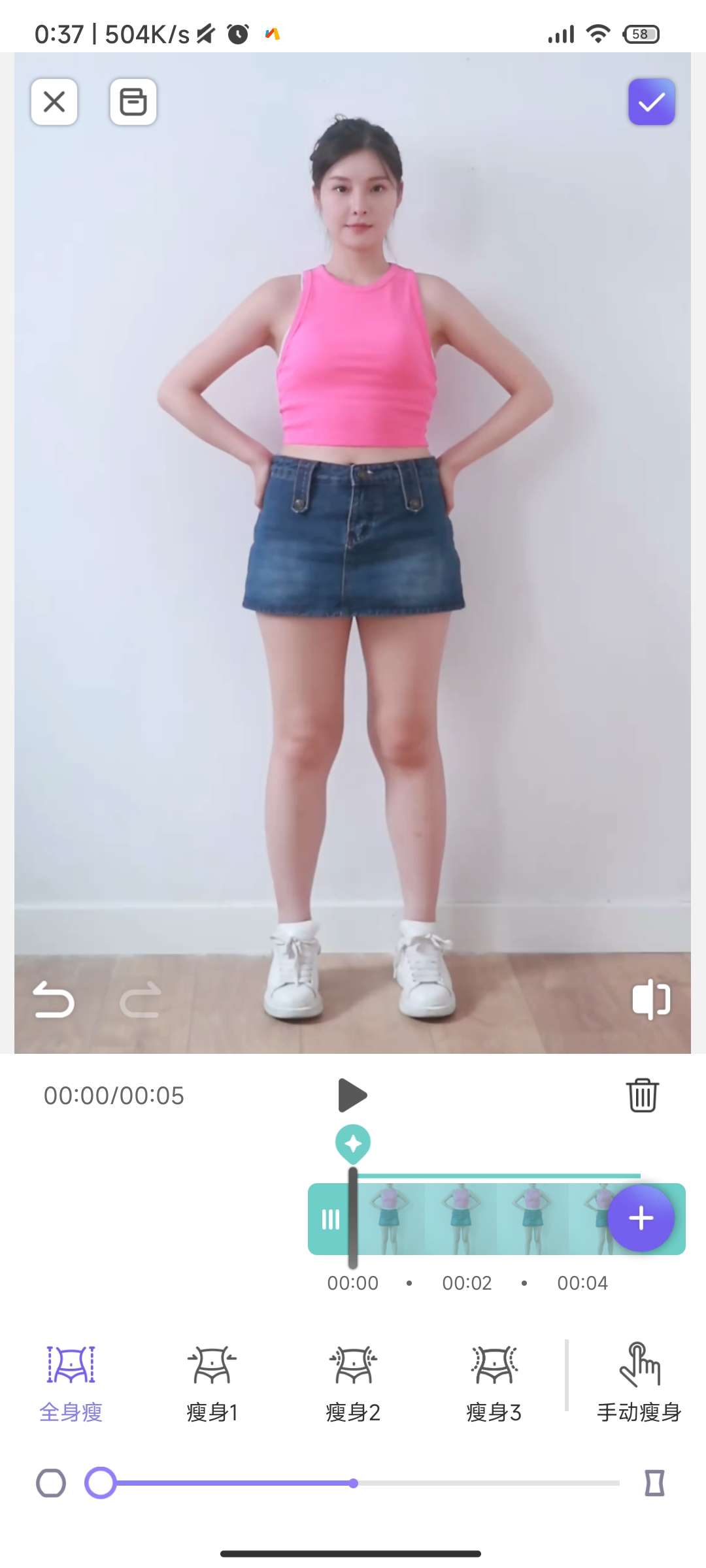Add a new segment with plus button
This screenshot has height=1568, width=706.
click(641, 1218)
